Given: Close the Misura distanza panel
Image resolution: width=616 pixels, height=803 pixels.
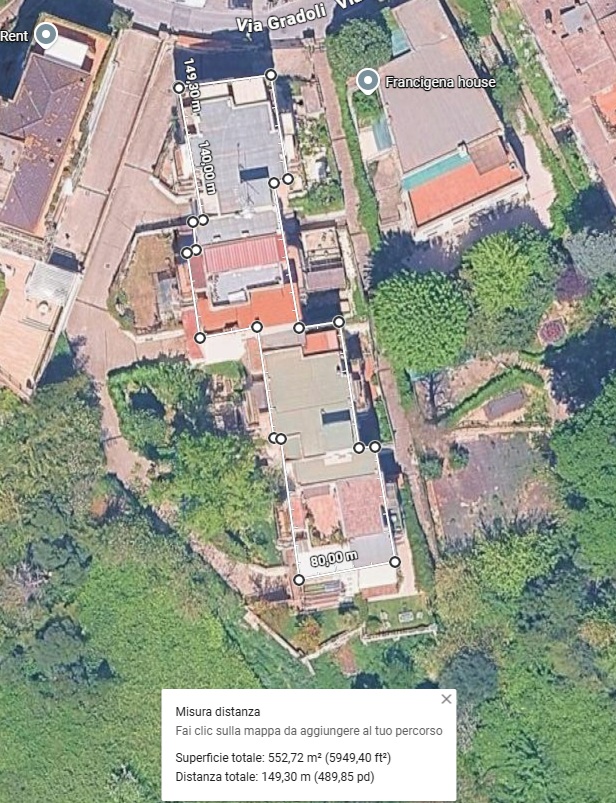Looking at the screenshot, I should 446,699.
